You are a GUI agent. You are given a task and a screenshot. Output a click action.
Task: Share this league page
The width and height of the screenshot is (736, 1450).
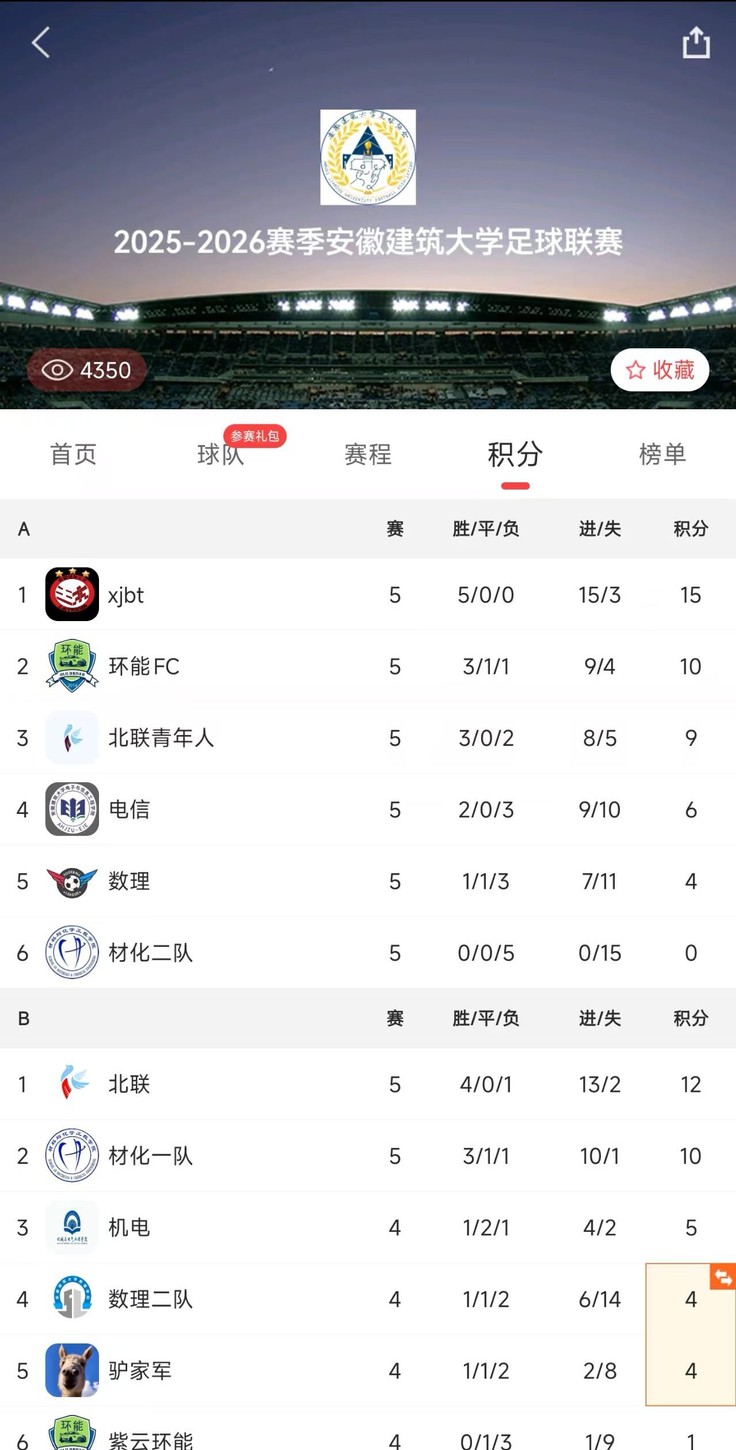click(696, 43)
